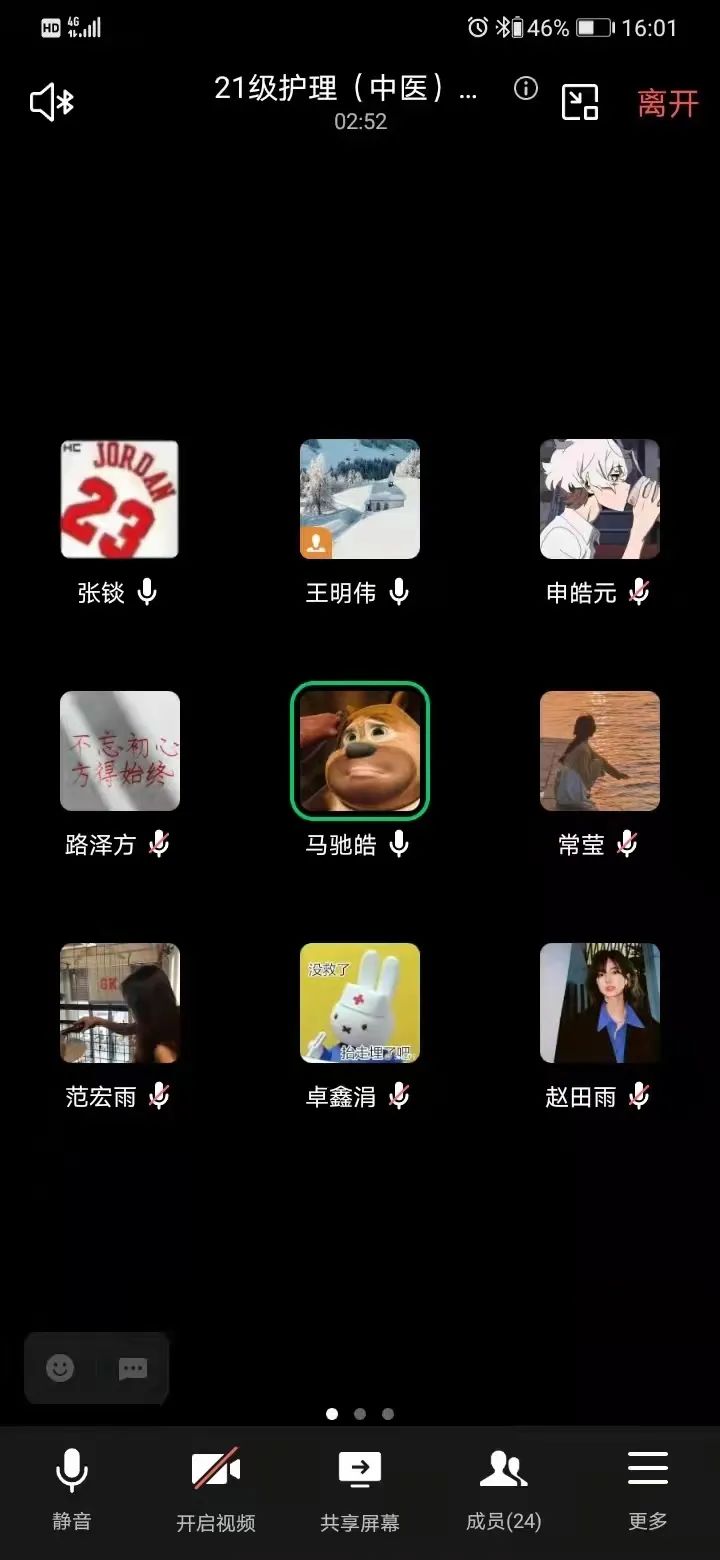Mute the microphone with 静音
This screenshot has height=1560, width=720.
[x=71, y=1488]
